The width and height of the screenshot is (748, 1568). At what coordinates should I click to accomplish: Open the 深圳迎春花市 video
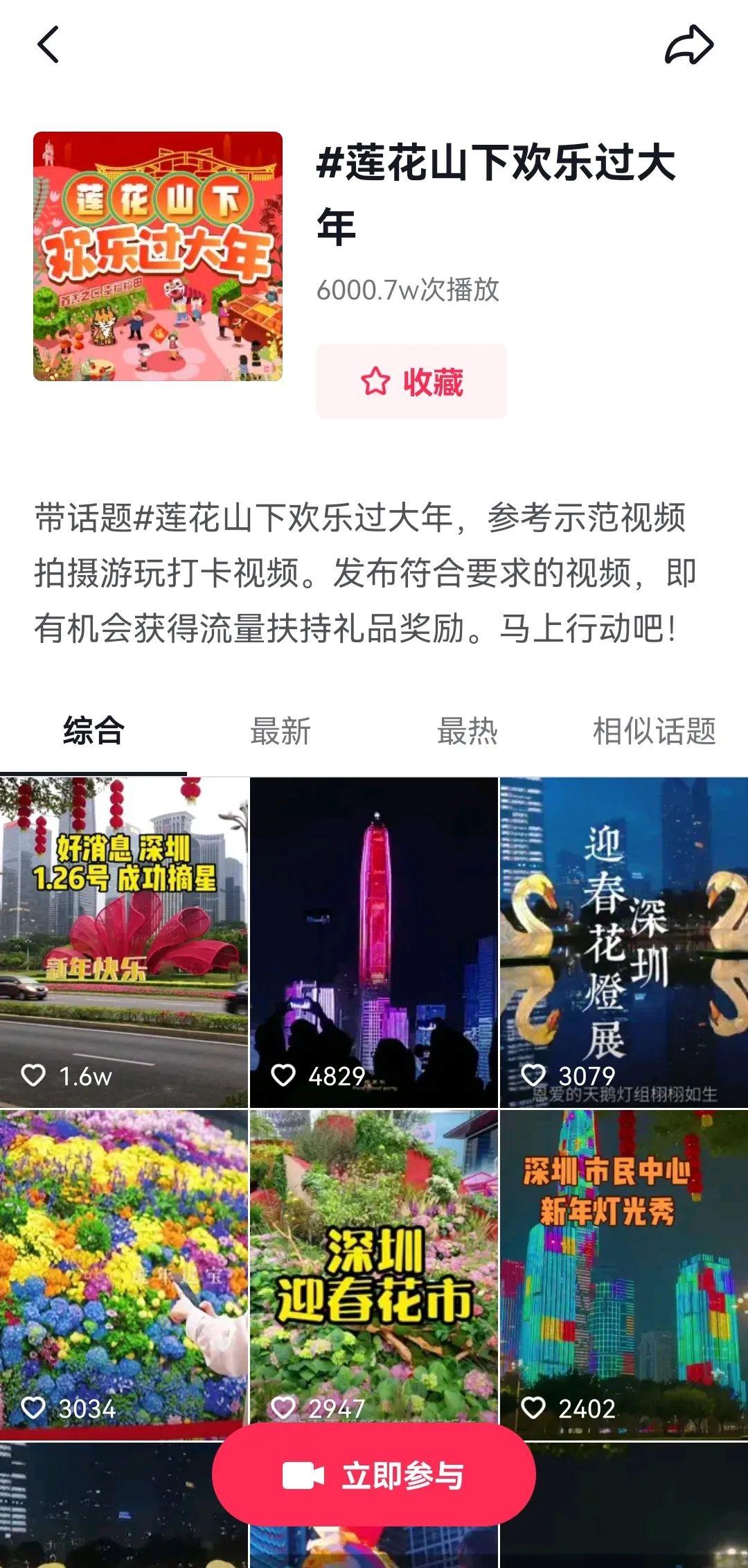[x=374, y=1247]
